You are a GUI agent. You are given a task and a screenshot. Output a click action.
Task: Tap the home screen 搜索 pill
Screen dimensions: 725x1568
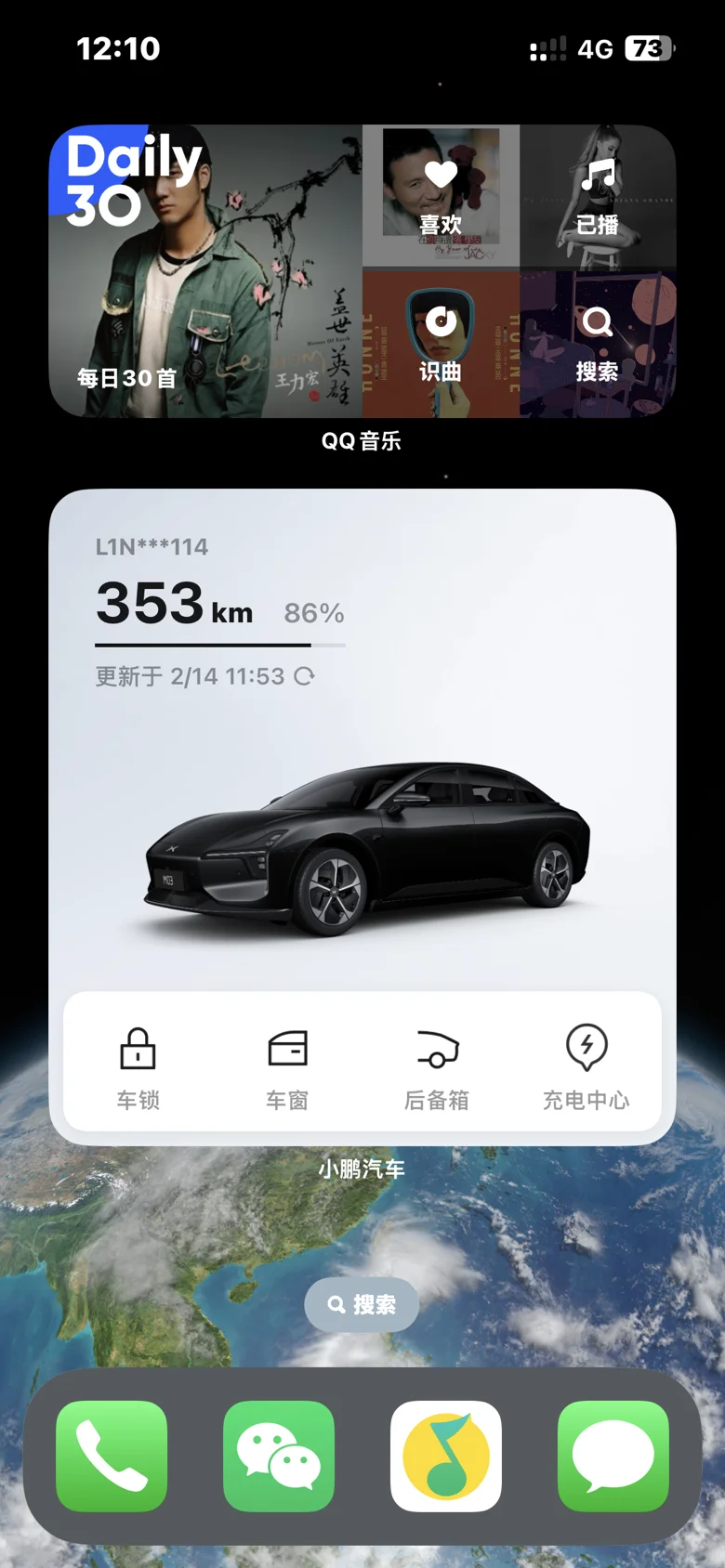[x=362, y=1305]
